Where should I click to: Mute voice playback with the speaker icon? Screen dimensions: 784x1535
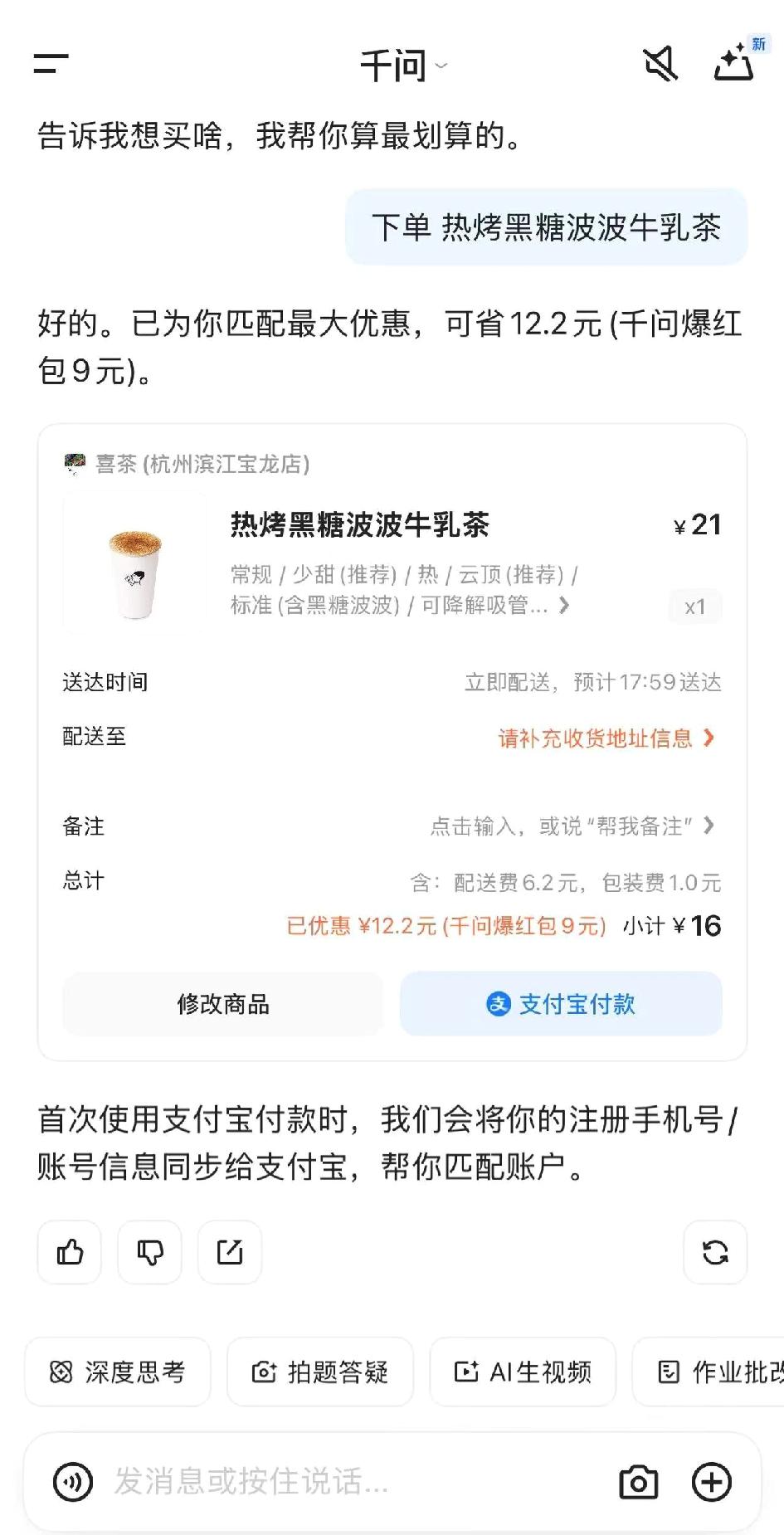pos(658,64)
